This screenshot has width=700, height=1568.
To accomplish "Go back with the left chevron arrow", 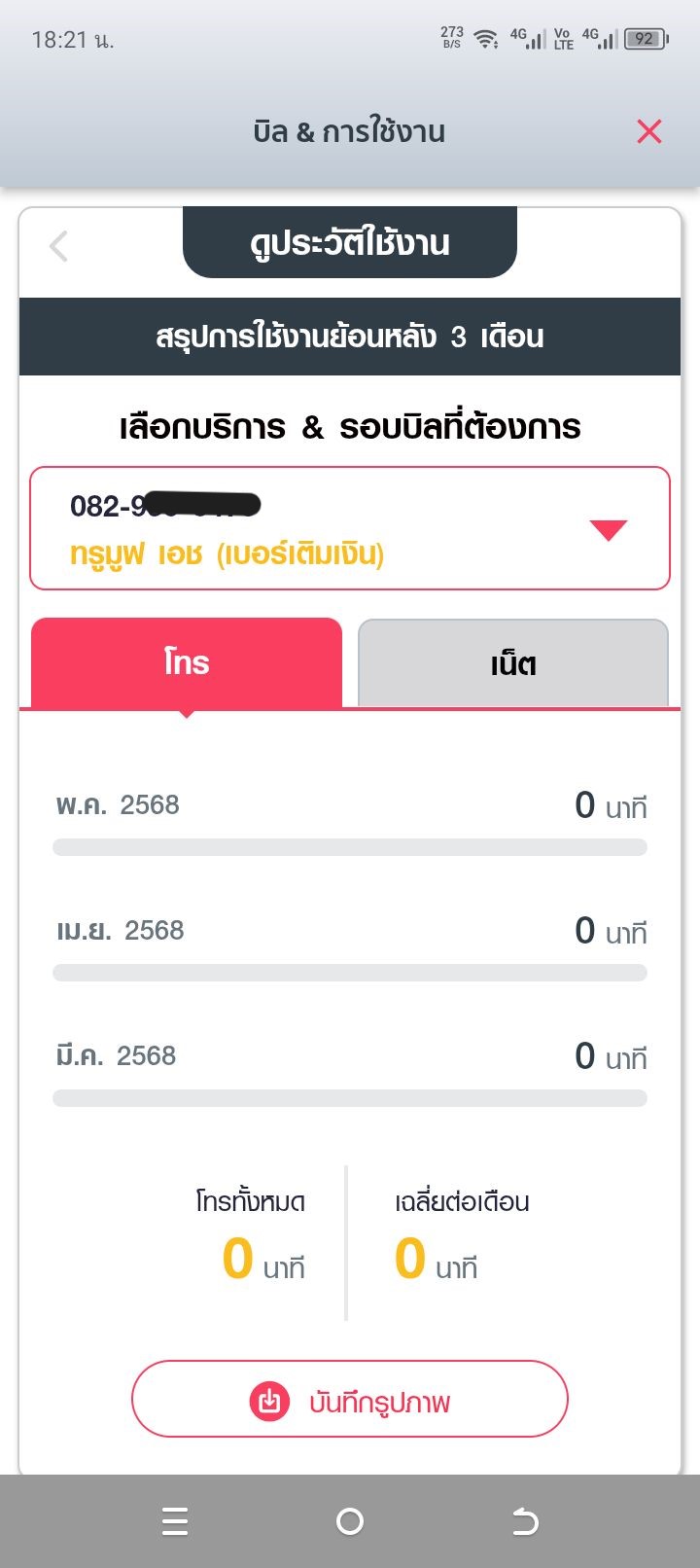I will coord(59,246).
